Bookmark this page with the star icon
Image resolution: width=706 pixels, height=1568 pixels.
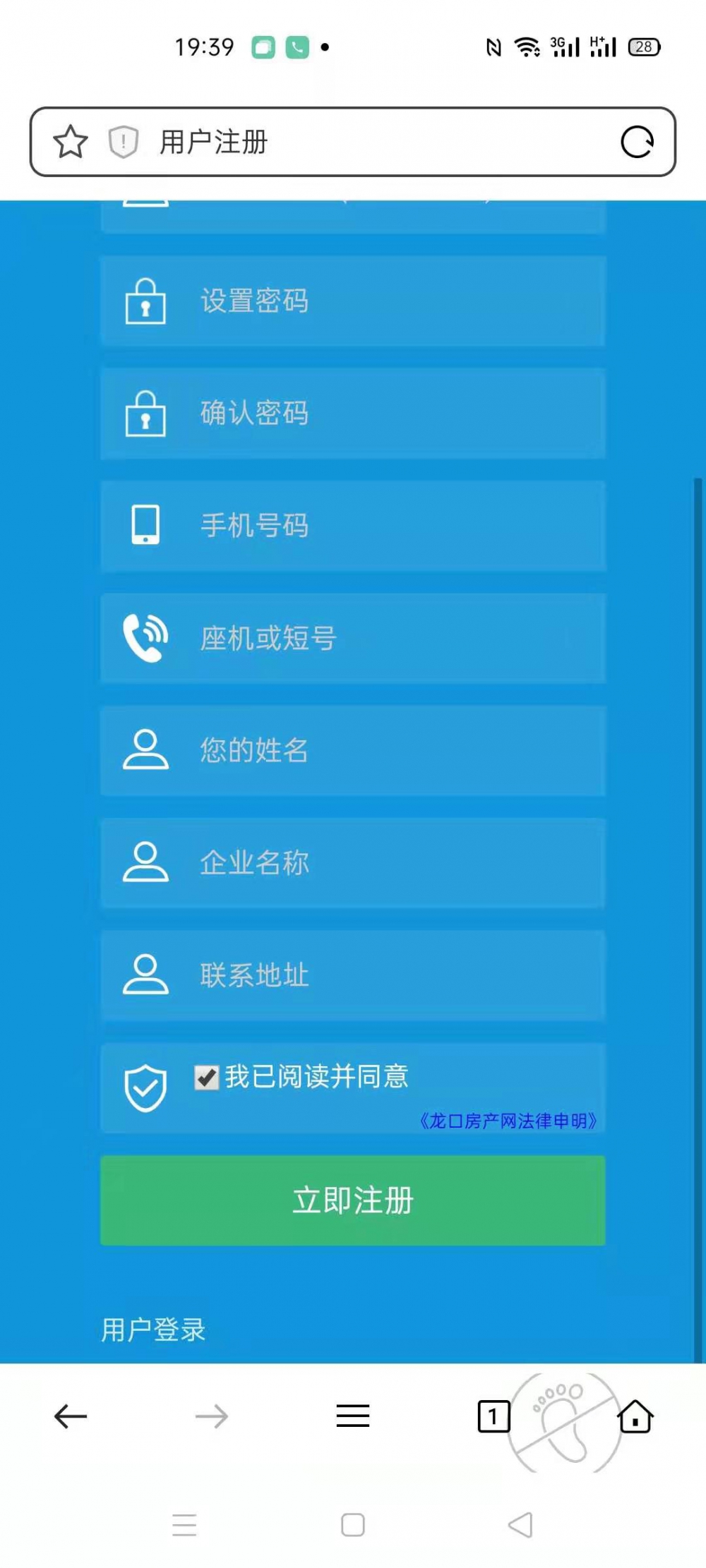pyautogui.click(x=71, y=142)
